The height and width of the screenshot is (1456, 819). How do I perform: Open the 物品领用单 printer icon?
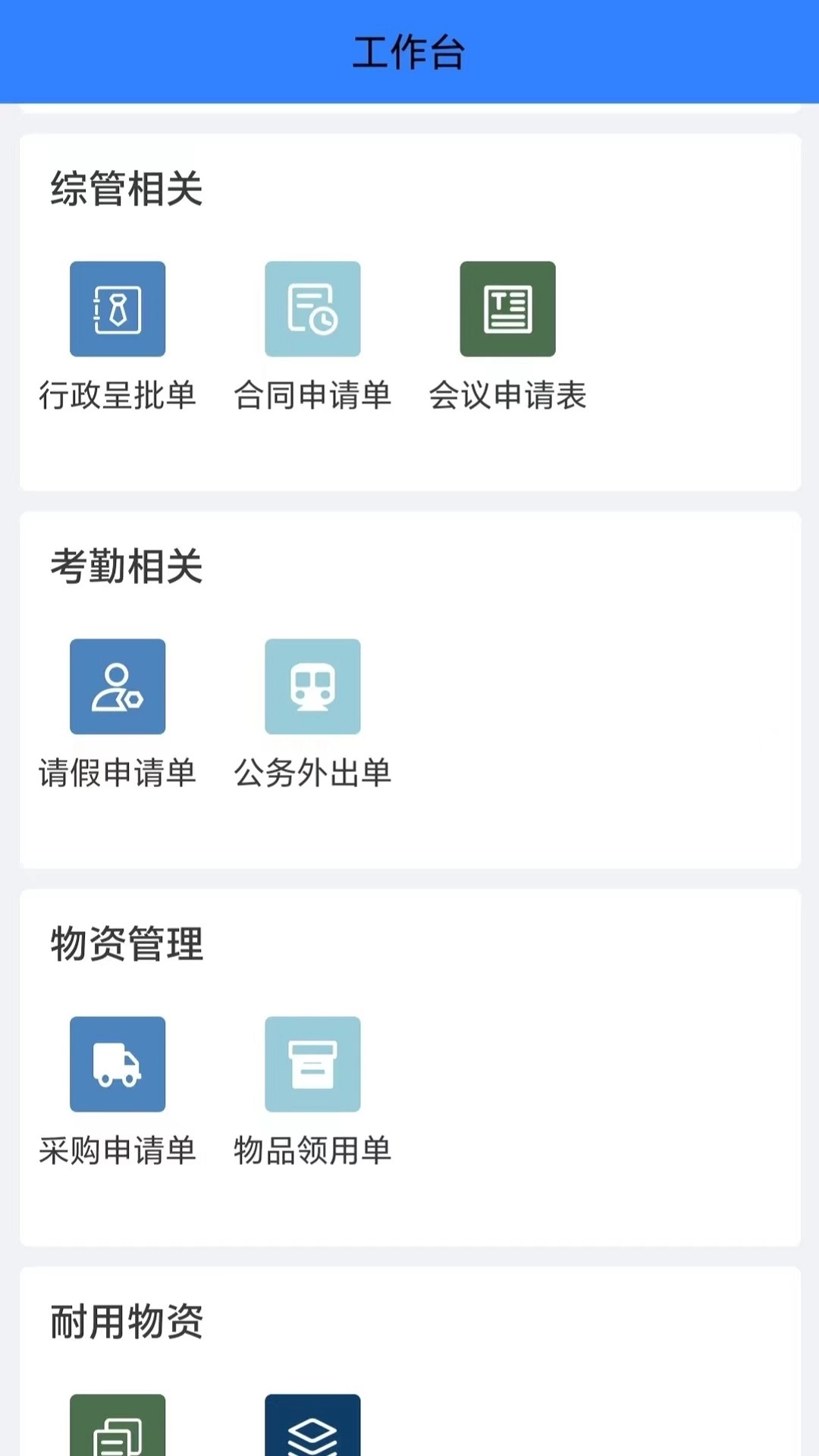coord(312,1064)
